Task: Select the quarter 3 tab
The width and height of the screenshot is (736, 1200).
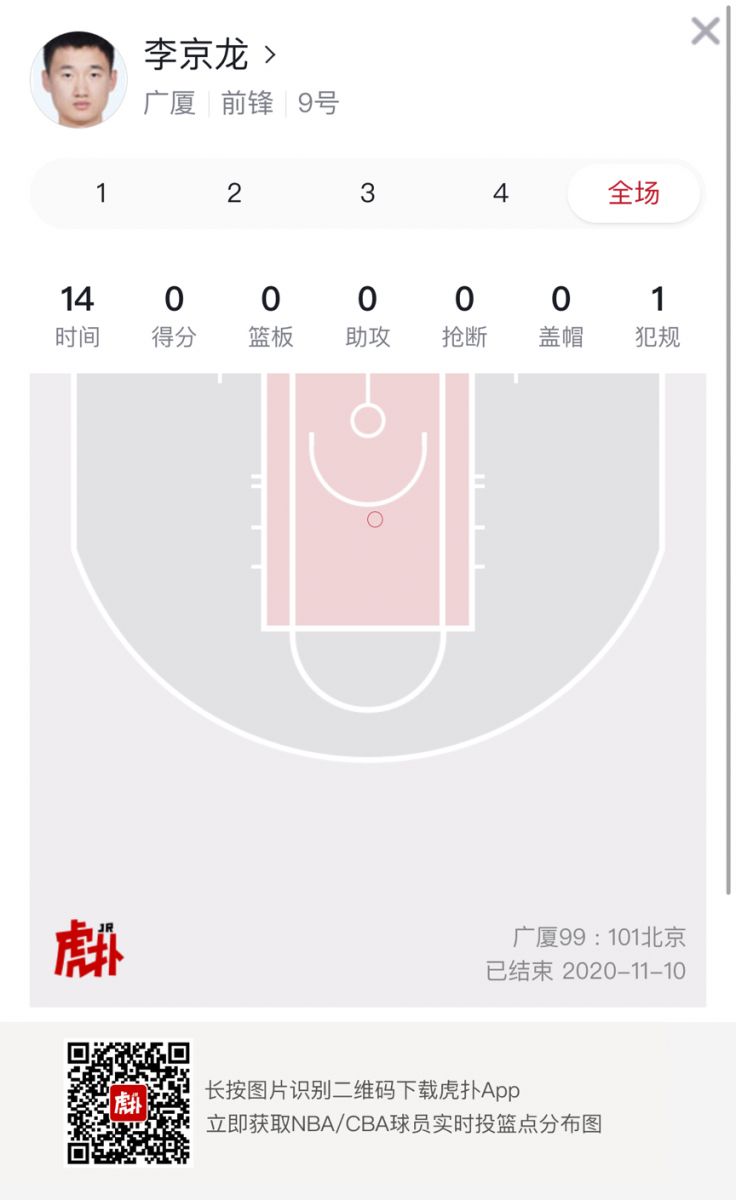Action: point(367,193)
